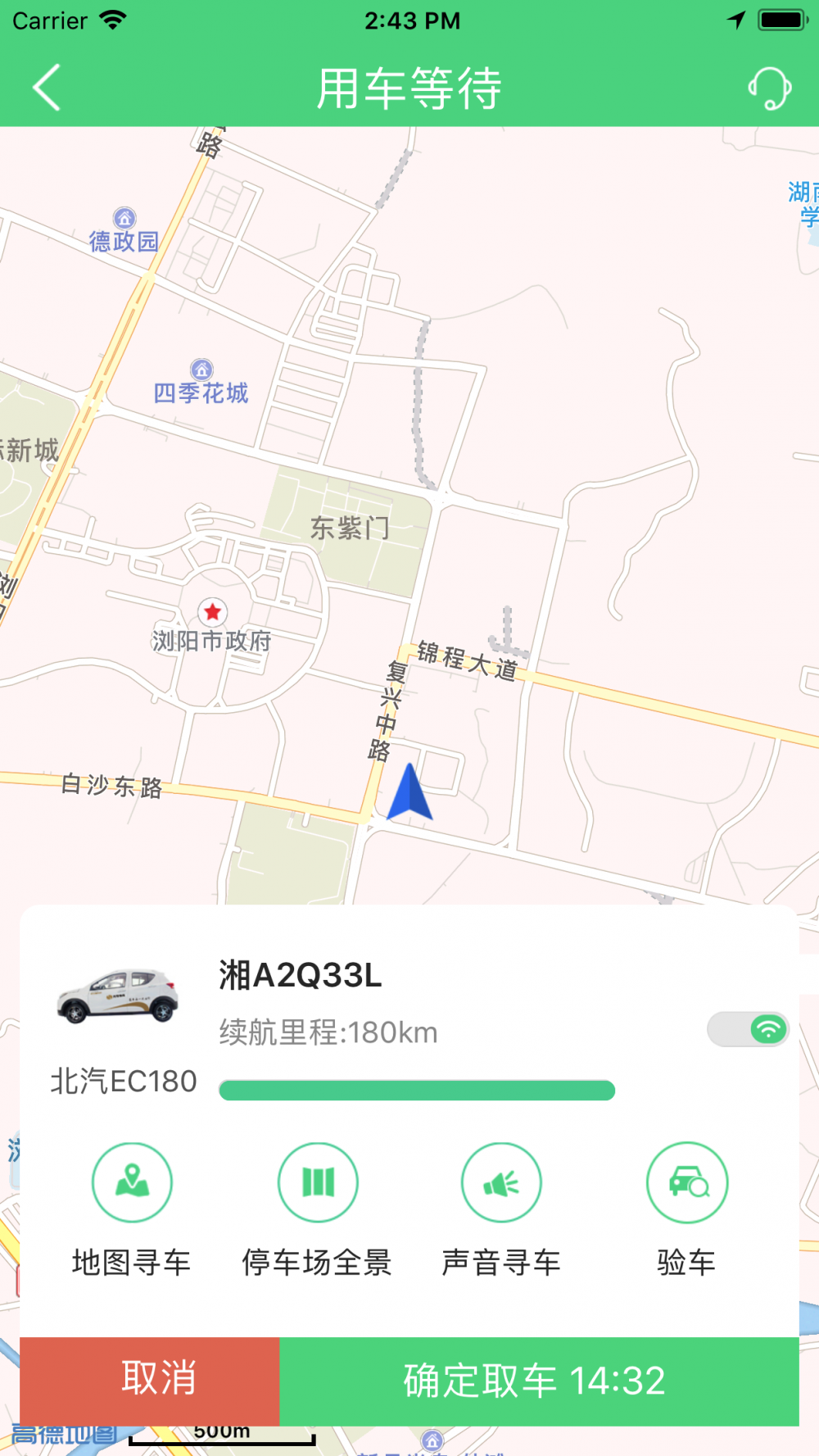The height and width of the screenshot is (1456, 819).
Task: Toggle the green Wi-Fi switch
Action: click(748, 1029)
